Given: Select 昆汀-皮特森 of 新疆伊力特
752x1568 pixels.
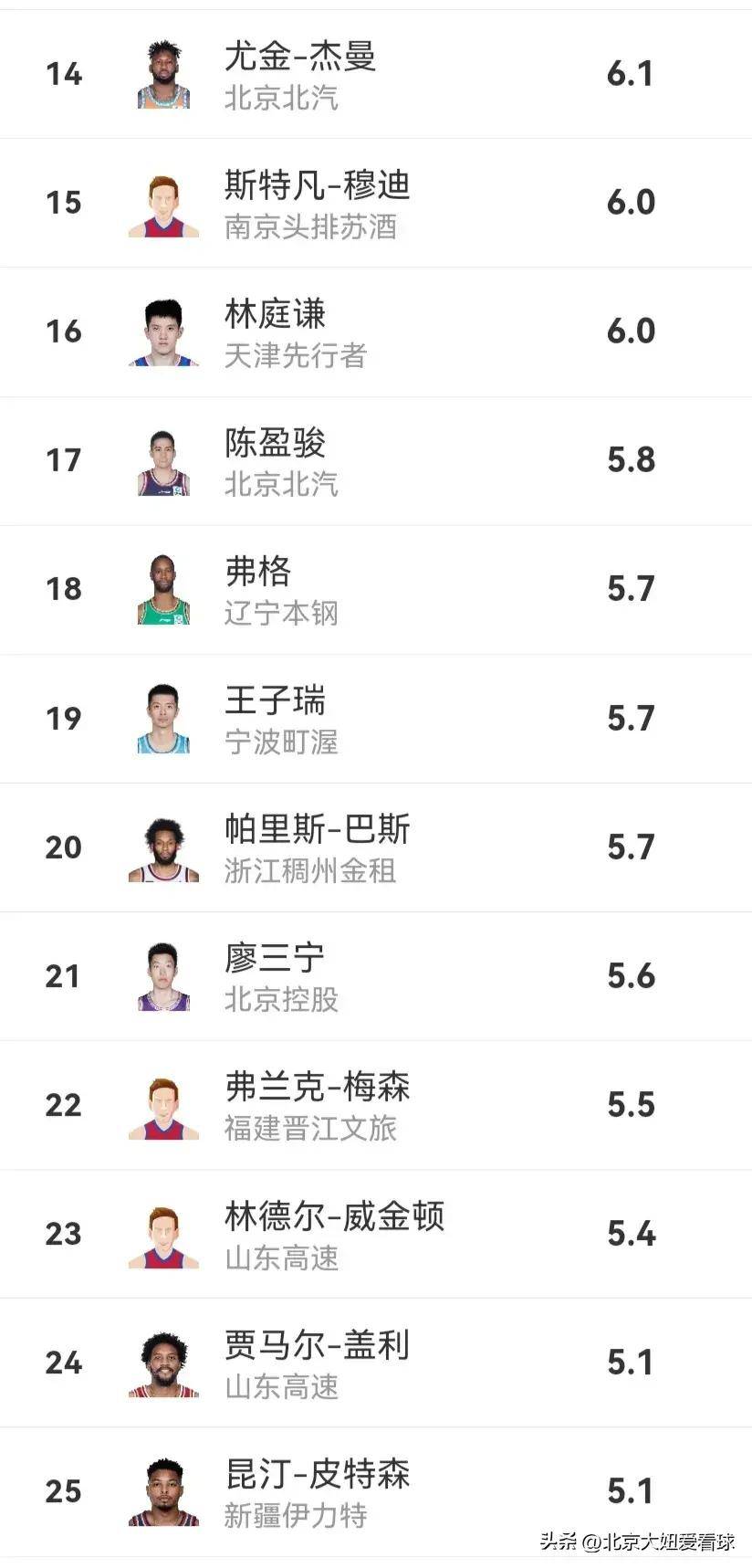Looking at the screenshot, I should (x=317, y=1474).
